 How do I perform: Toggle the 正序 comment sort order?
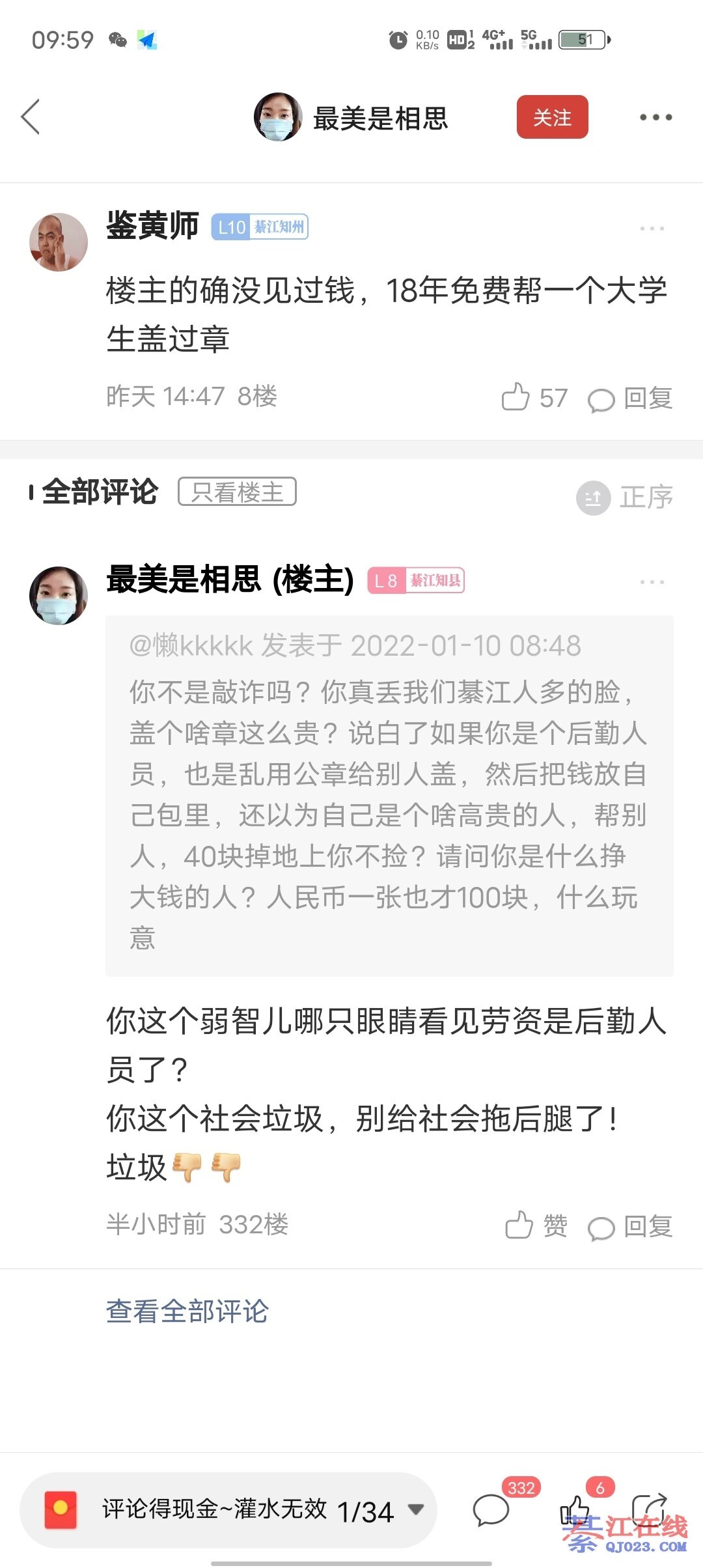click(625, 497)
